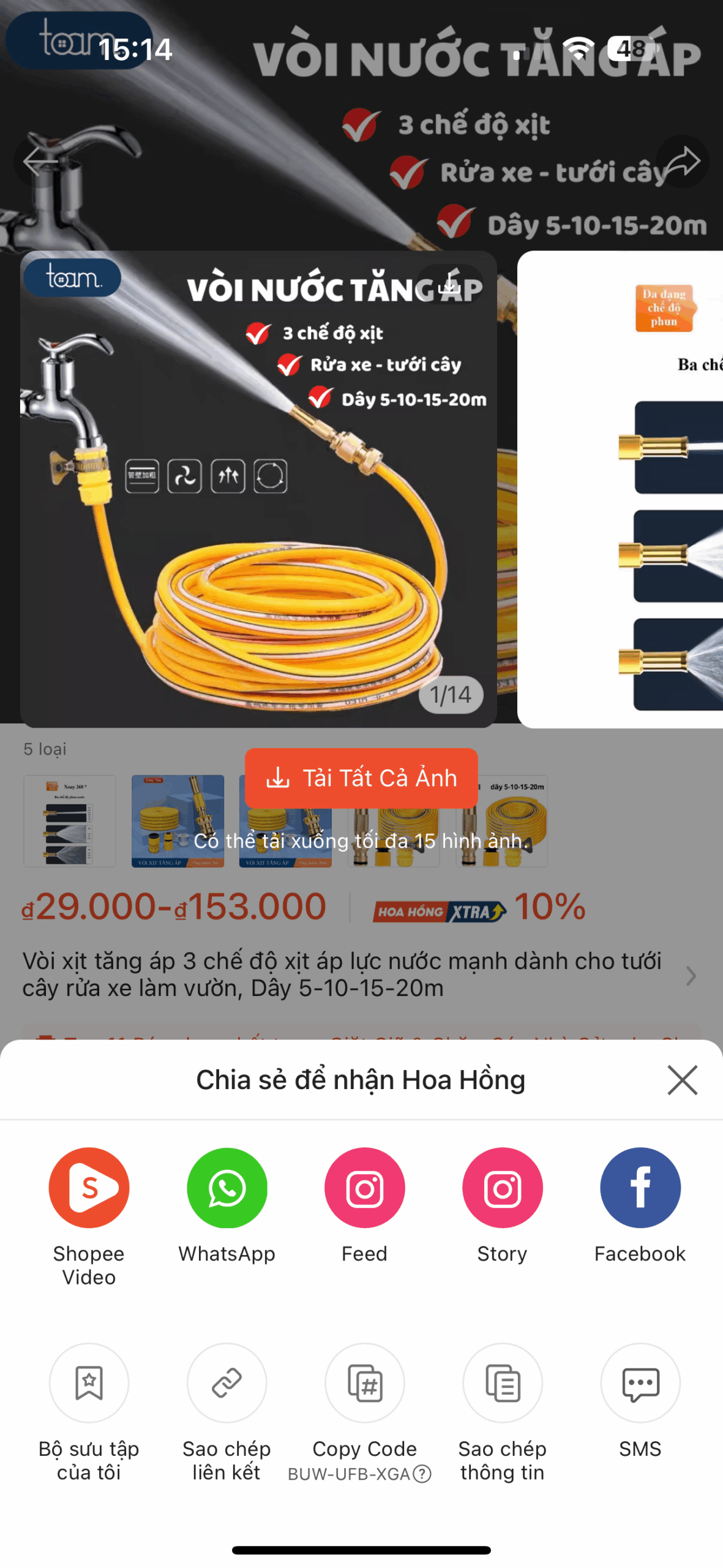Image resolution: width=723 pixels, height=1568 pixels.
Task: Share product via WhatsApp
Action: [227, 1187]
